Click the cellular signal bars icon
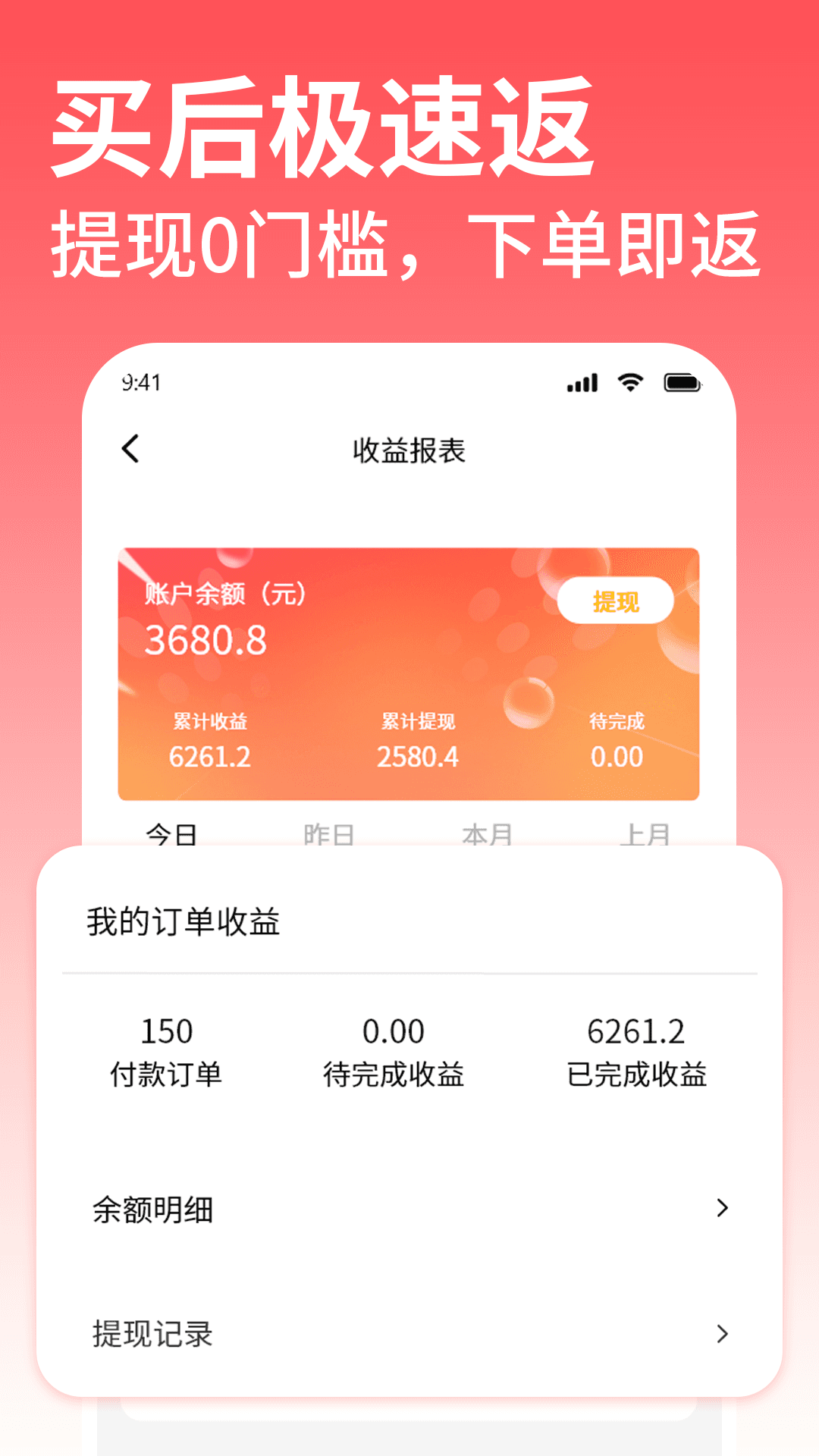Viewport: 819px width, 1456px height. point(582,384)
